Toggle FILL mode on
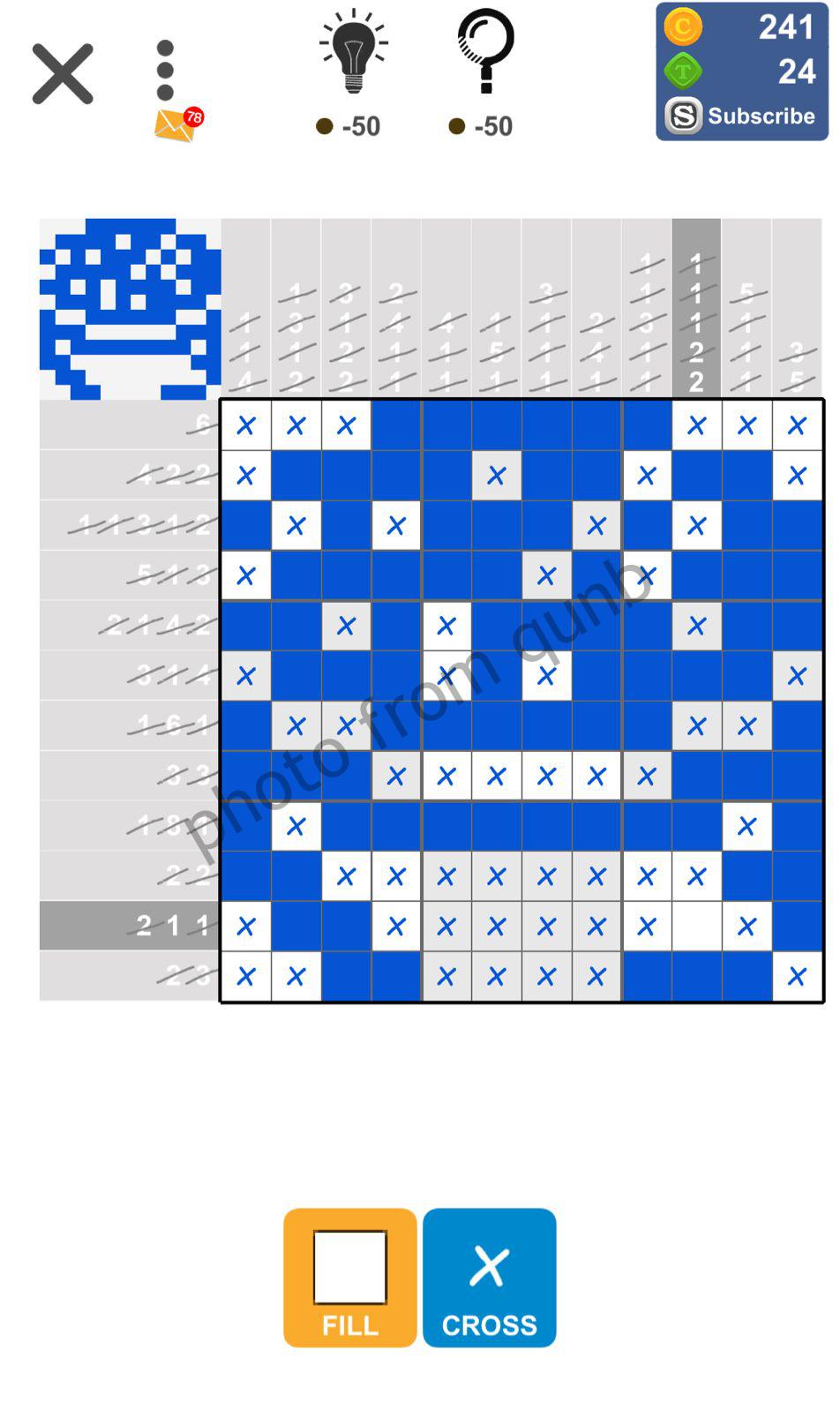The image size is (840, 1412). tap(349, 1278)
